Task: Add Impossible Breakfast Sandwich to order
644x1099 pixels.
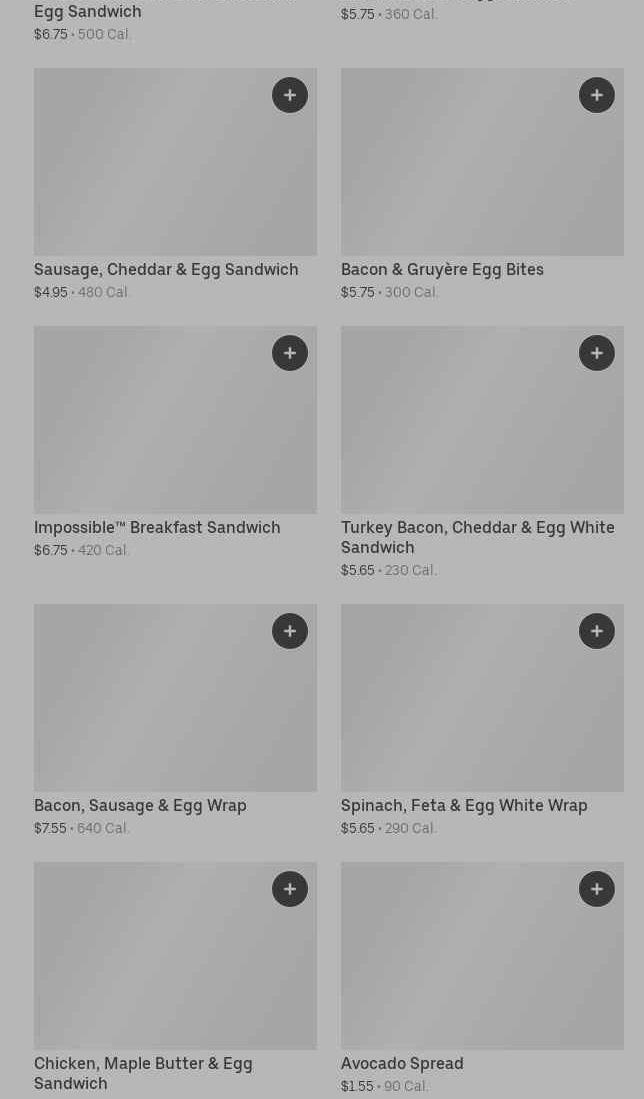Action: pyautogui.click(x=289, y=353)
